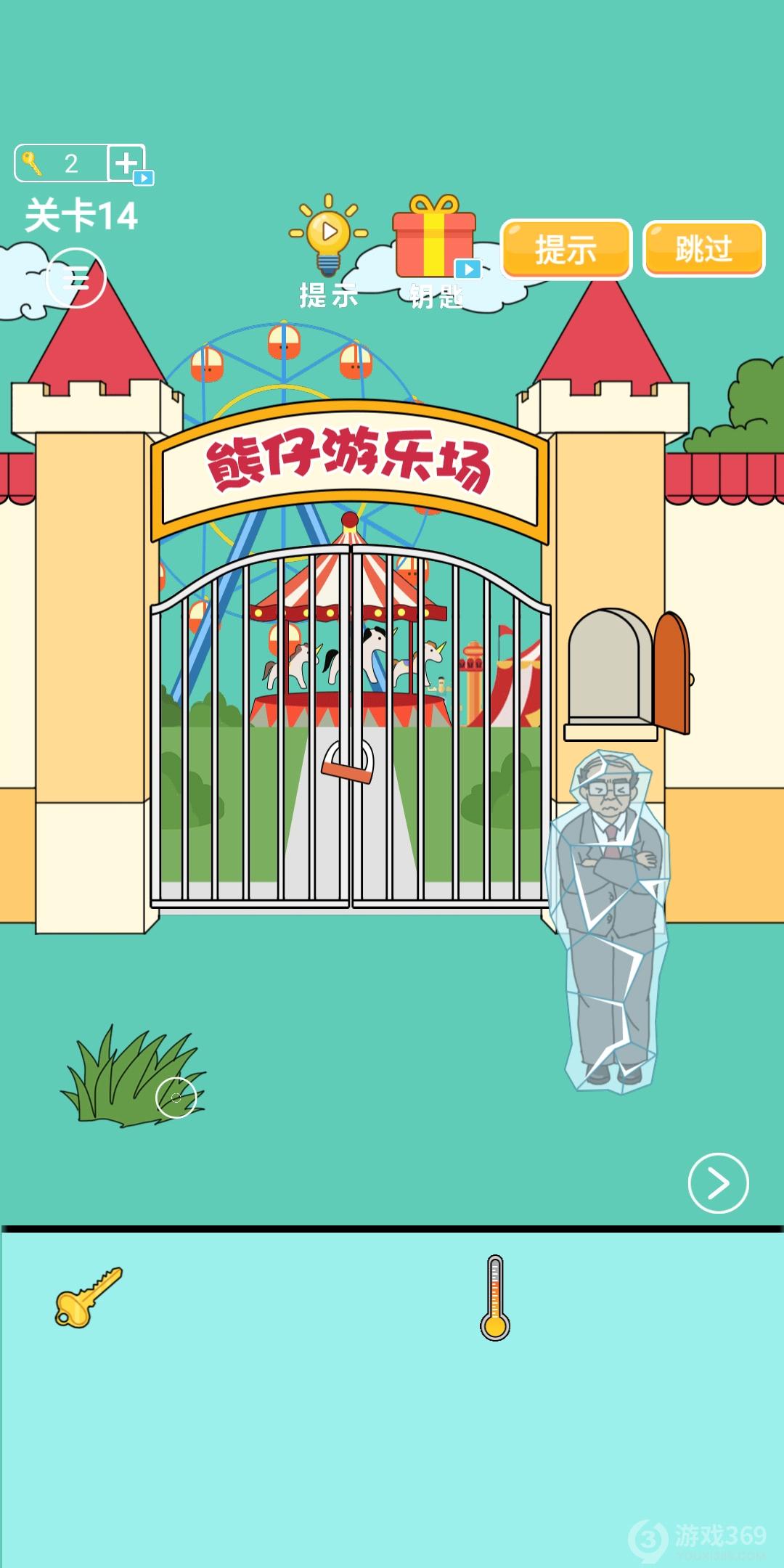Screen dimensions: 784x1568
Task: Tap the frozen man in ice
Action: [610, 922]
